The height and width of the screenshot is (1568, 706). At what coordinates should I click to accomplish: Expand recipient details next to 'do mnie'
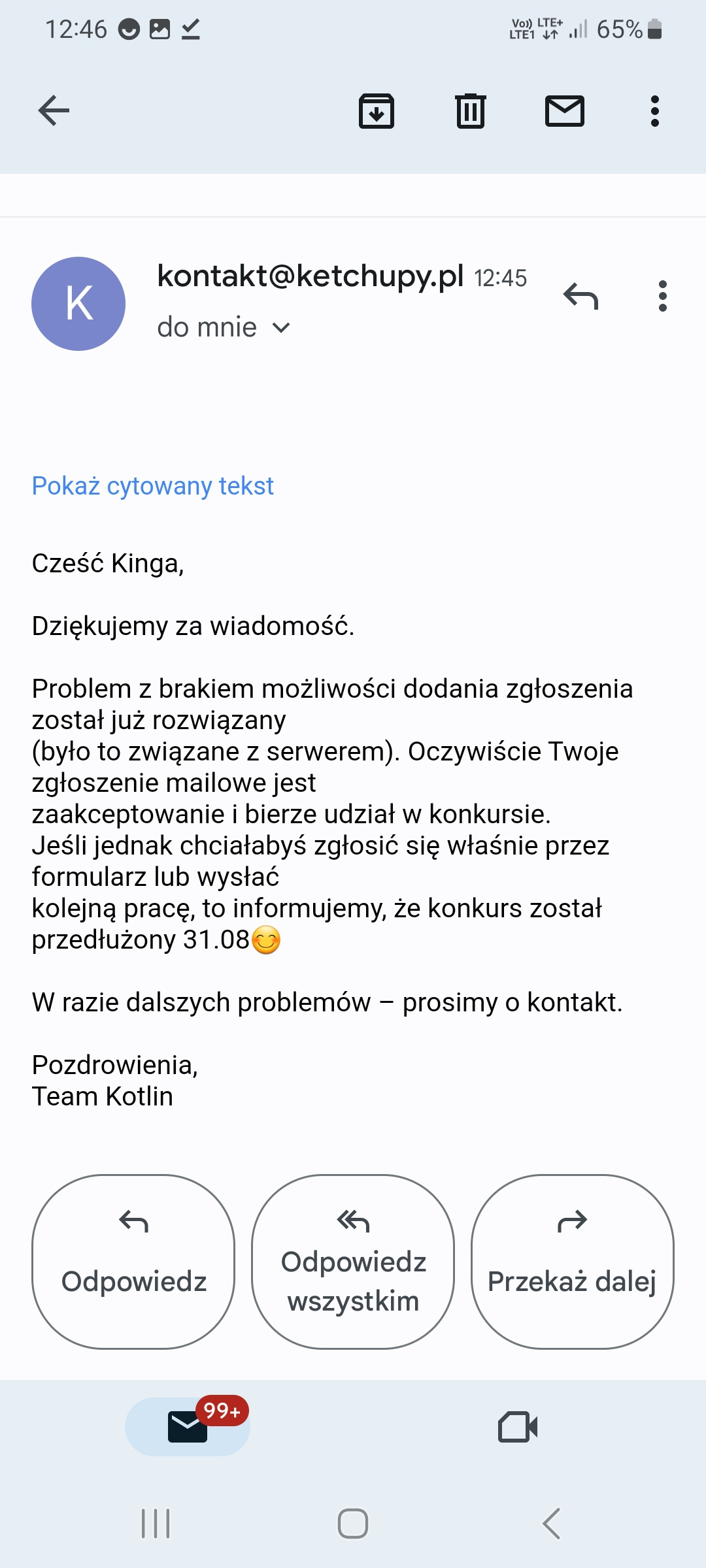(281, 327)
